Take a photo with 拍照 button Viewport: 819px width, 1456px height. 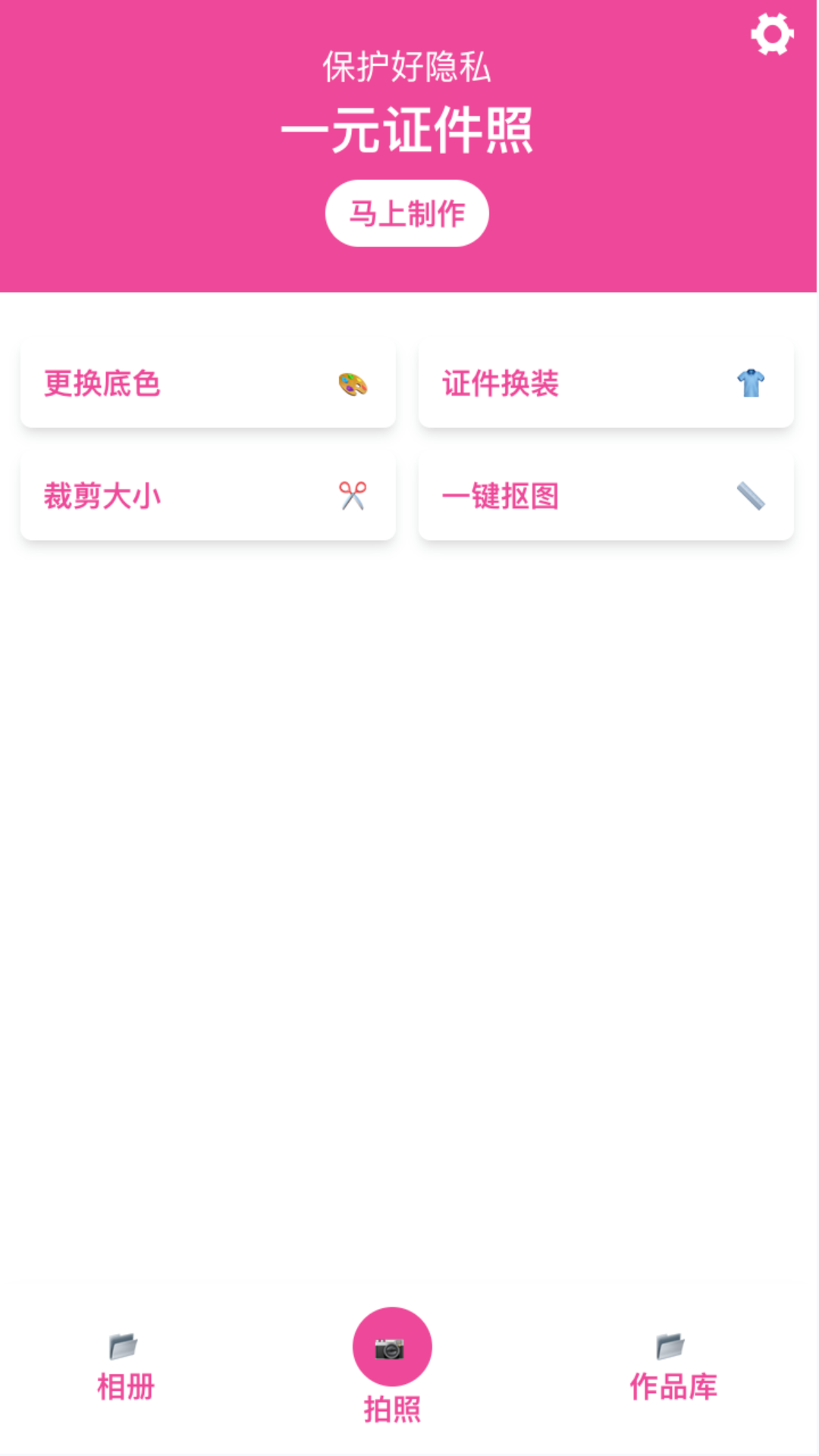point(392,1348)
